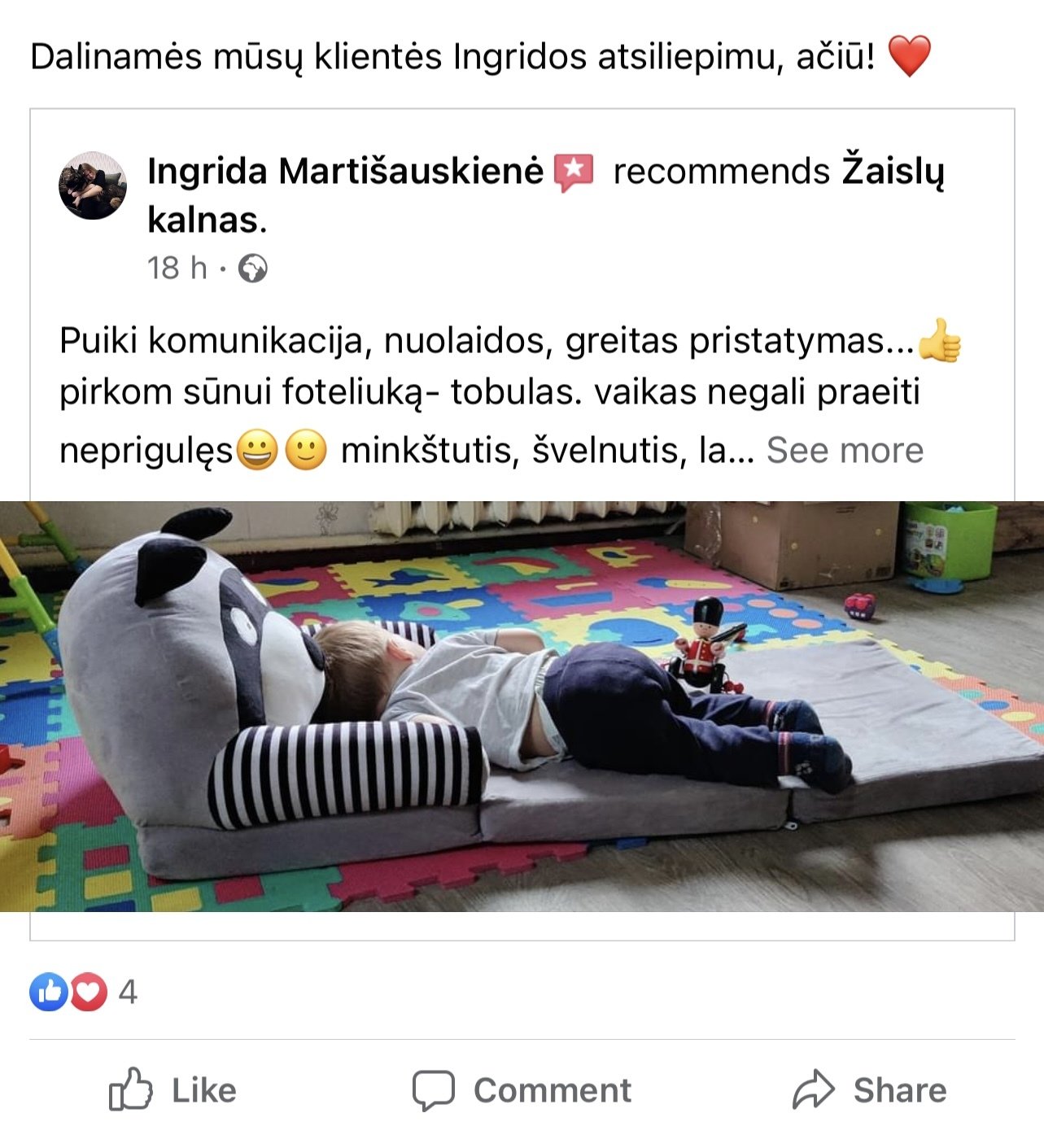This screenshot has height=1148, width=1044.
Task: Comment on the shared review post
Action: (x=522, y=1090)
